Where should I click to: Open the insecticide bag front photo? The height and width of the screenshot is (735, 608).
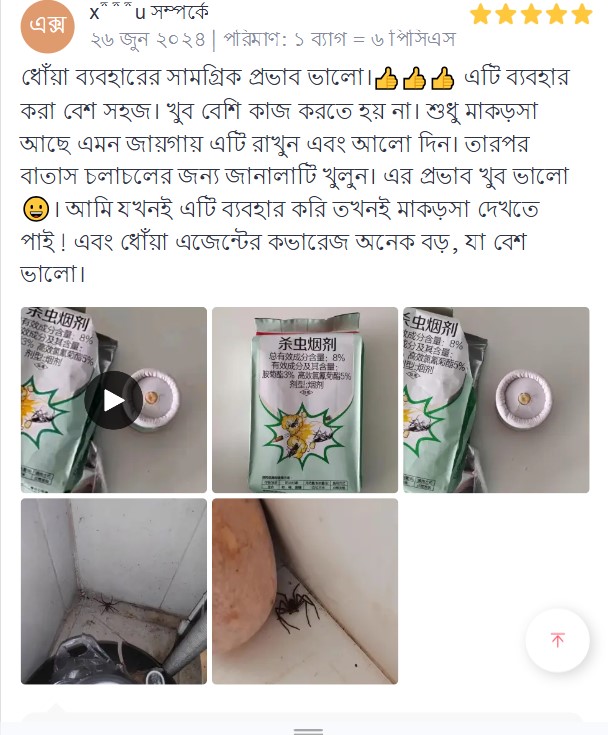pyautogui.click(x=305, y=400)
